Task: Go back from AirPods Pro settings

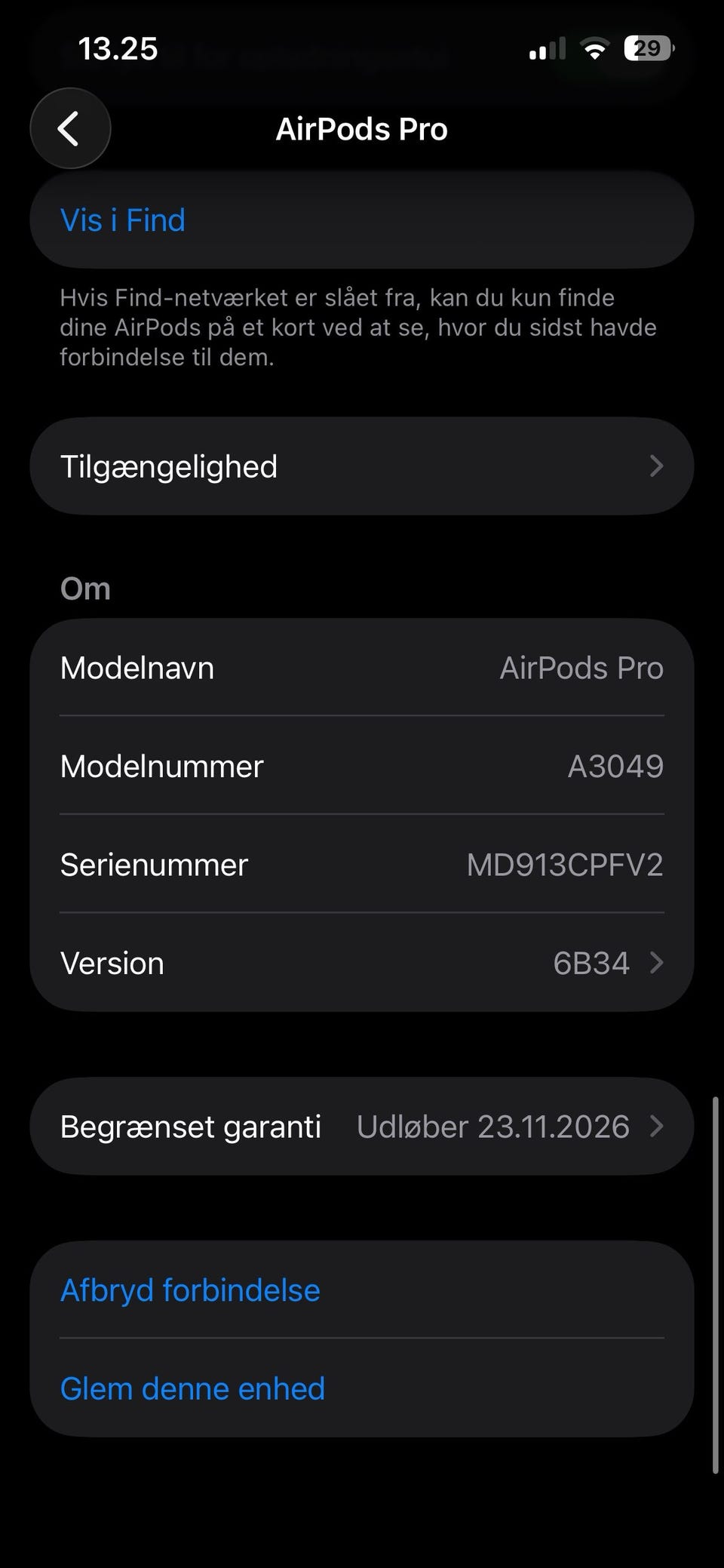Action: [70, 129]
